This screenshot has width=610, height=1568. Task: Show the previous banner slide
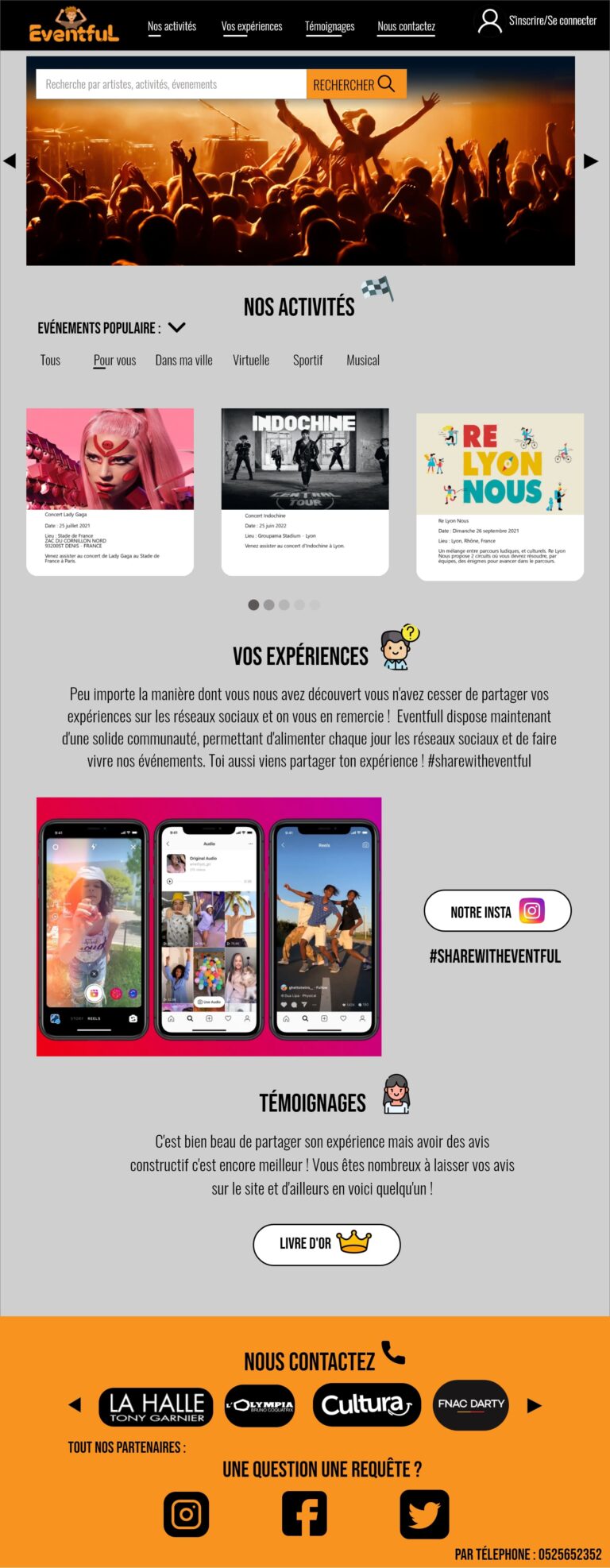(10, 160)
